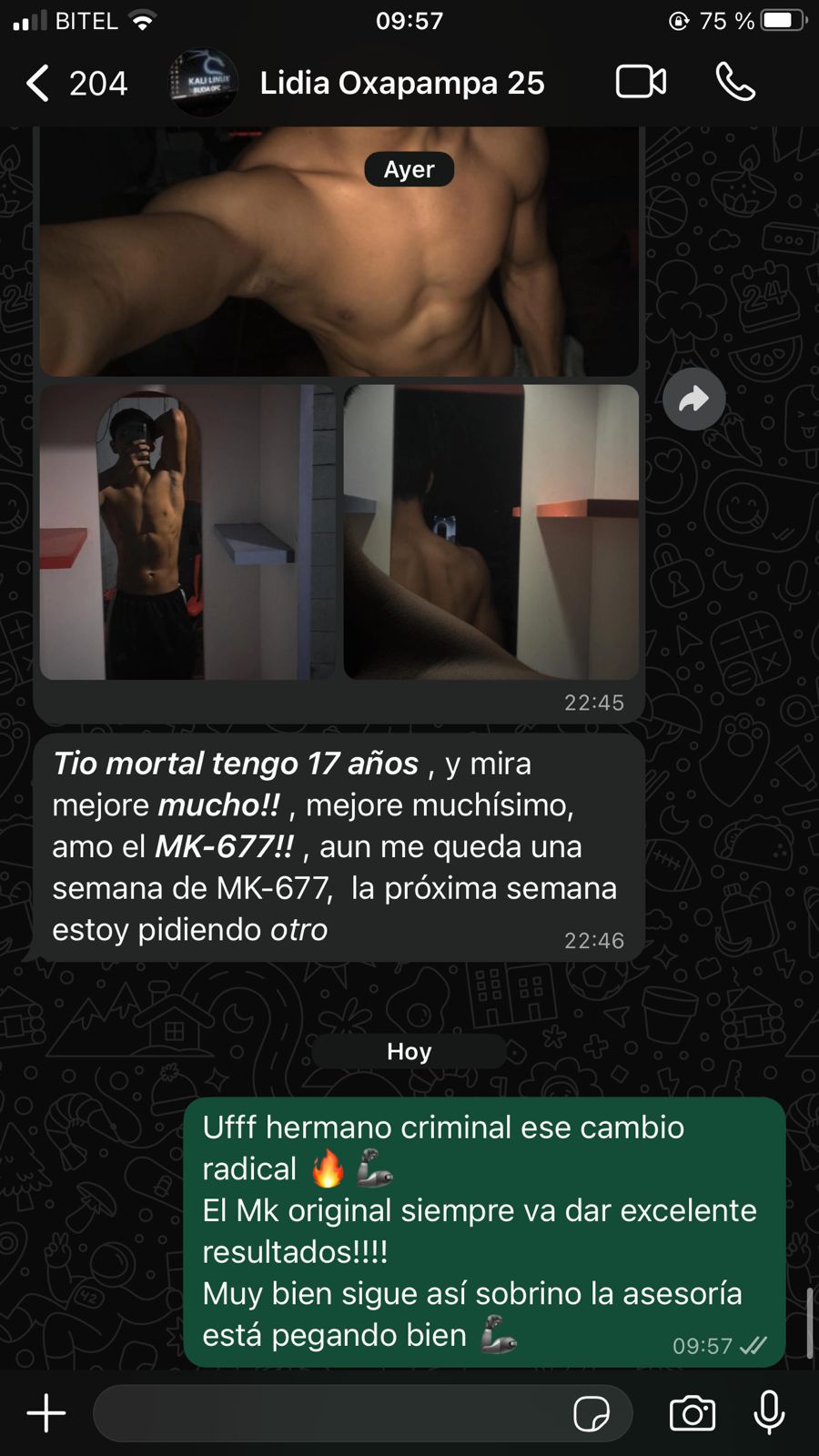The height and width of the screenshot is (1456, 819).
Task: Open the back-view photo in the album
Action: [491, 531]
